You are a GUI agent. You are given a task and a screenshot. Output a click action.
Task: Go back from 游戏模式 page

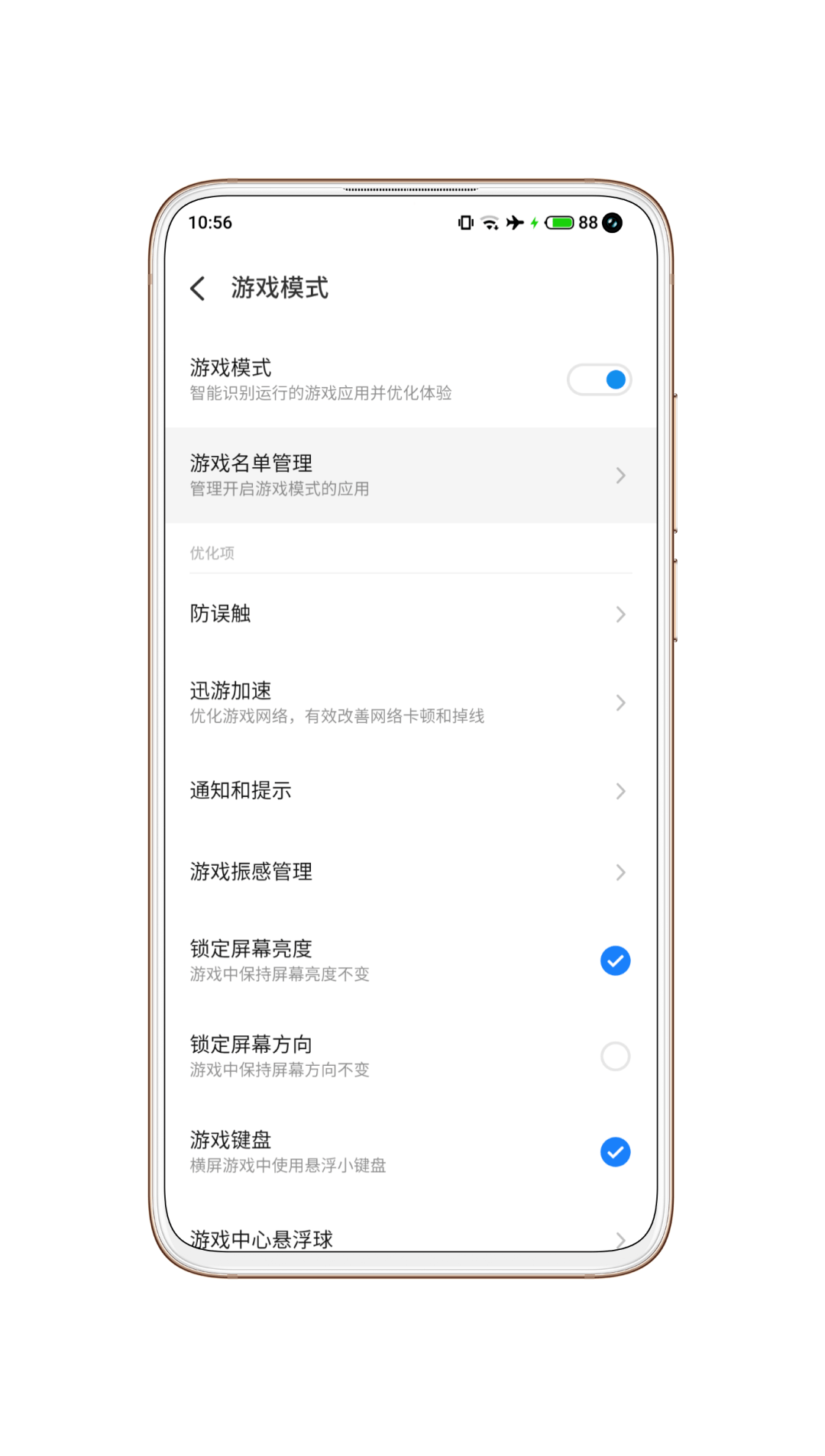[x=198, y=289]
